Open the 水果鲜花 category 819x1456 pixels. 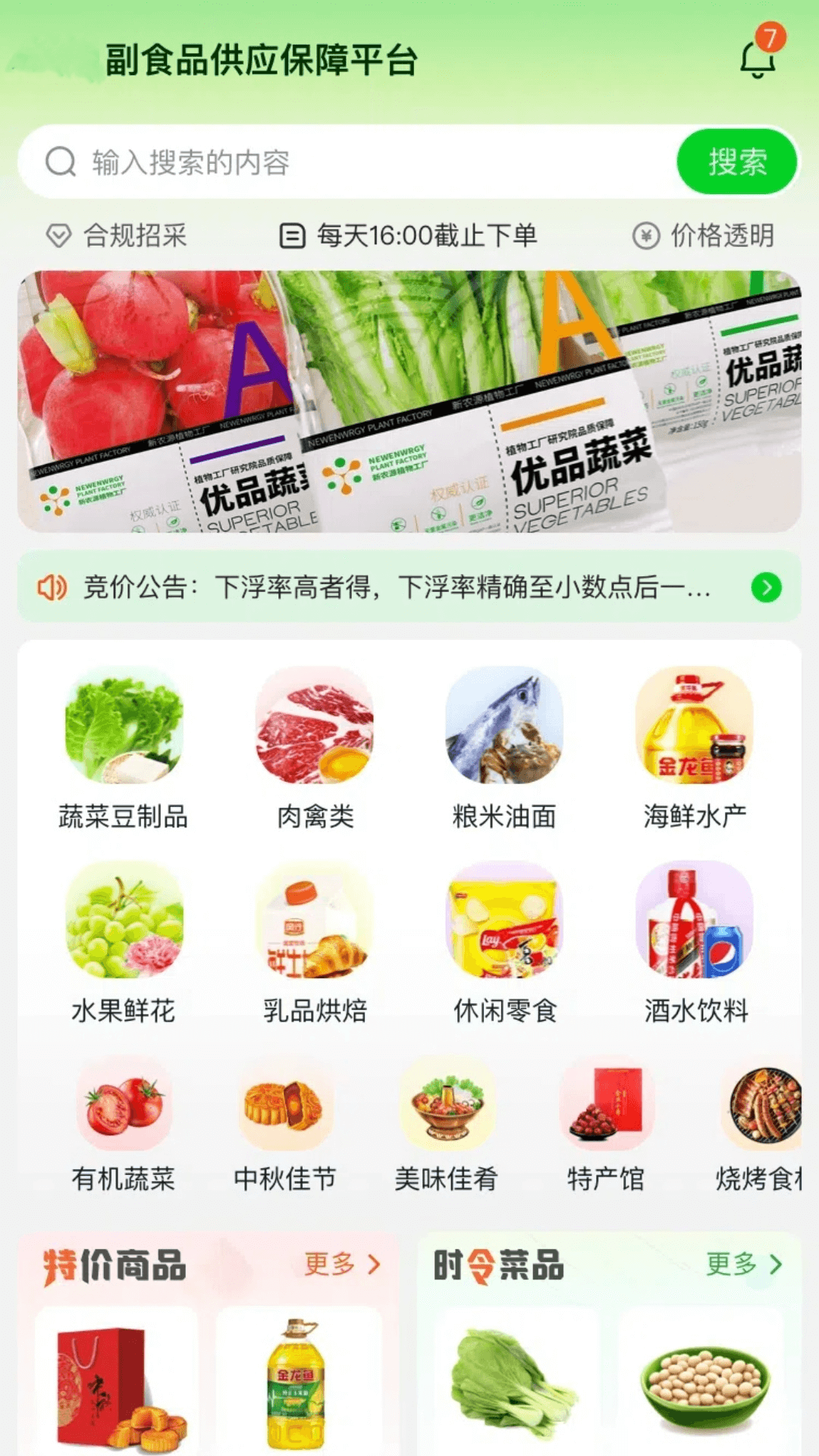(x=124, y=943)
